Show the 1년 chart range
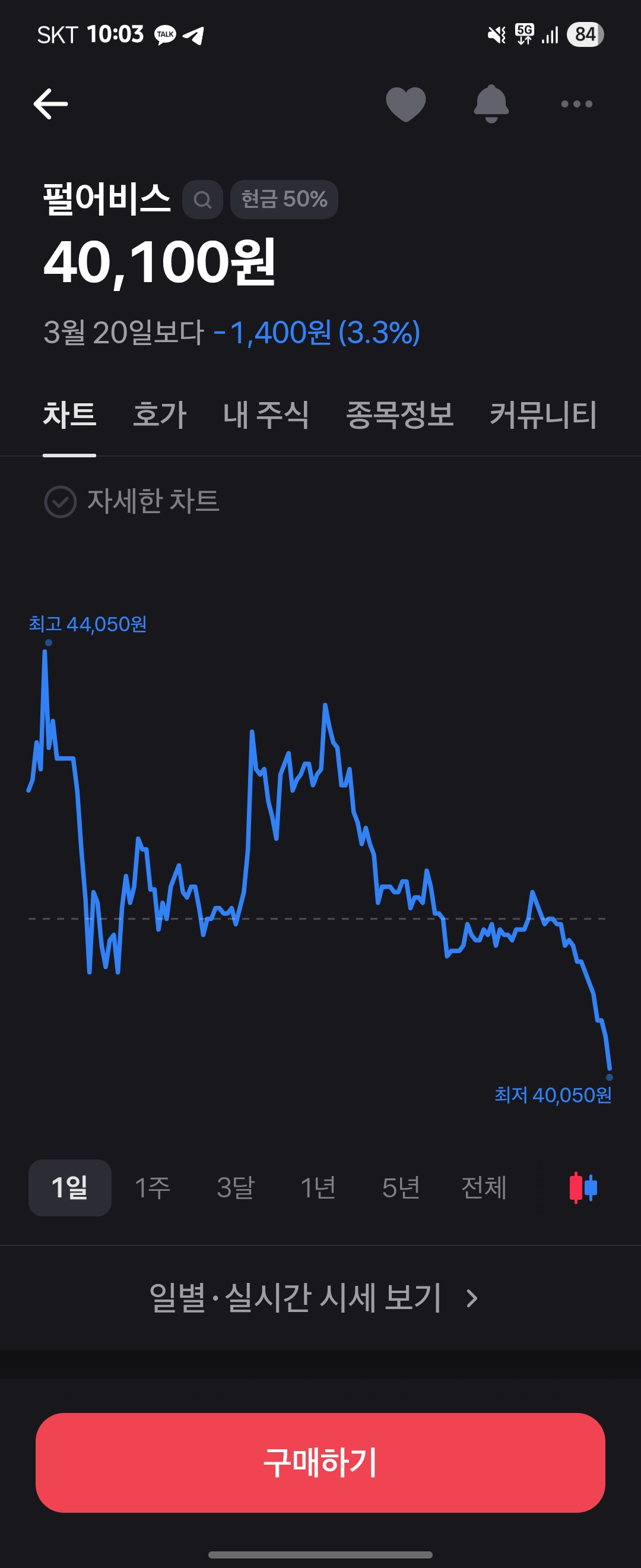The width and height of the screenshot is (641, 1568). point(318,1187)
